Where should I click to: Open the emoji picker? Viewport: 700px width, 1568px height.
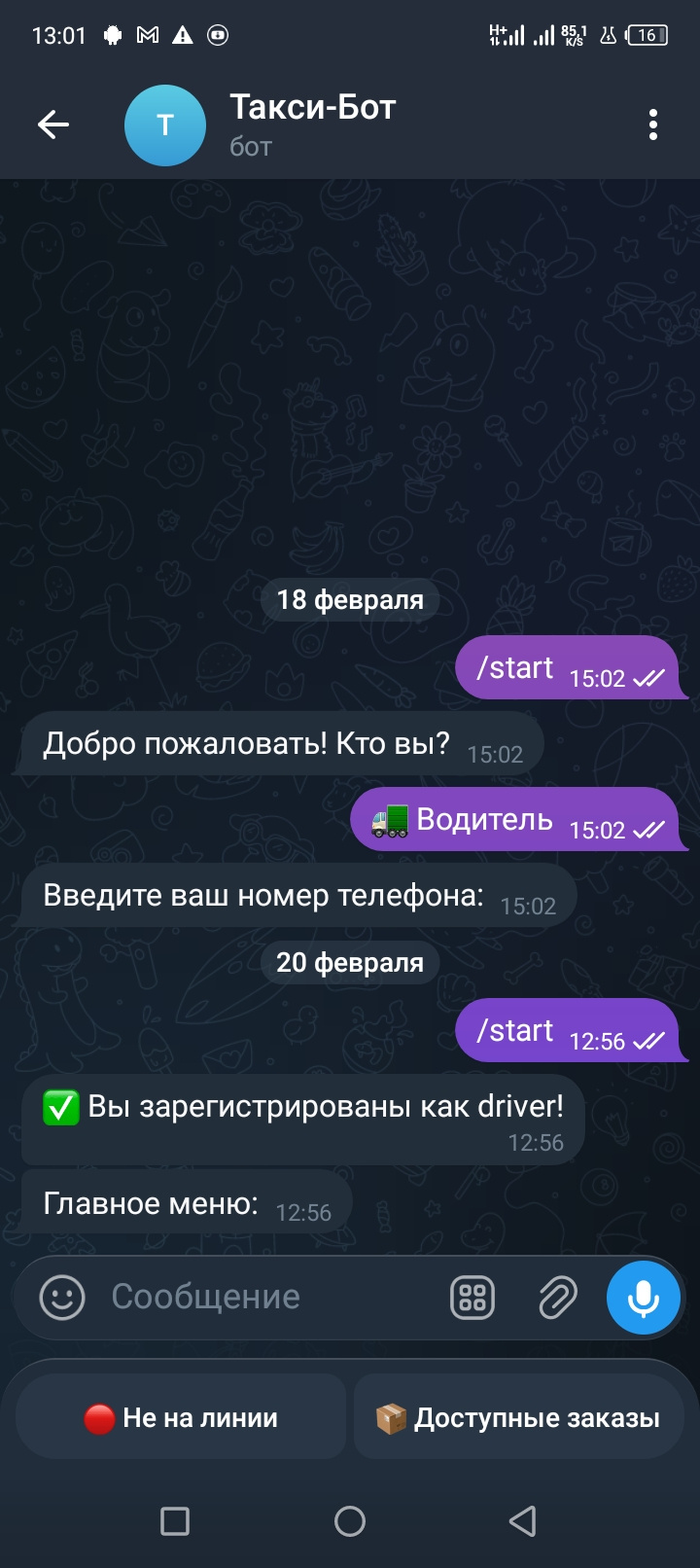point(62,1298)
